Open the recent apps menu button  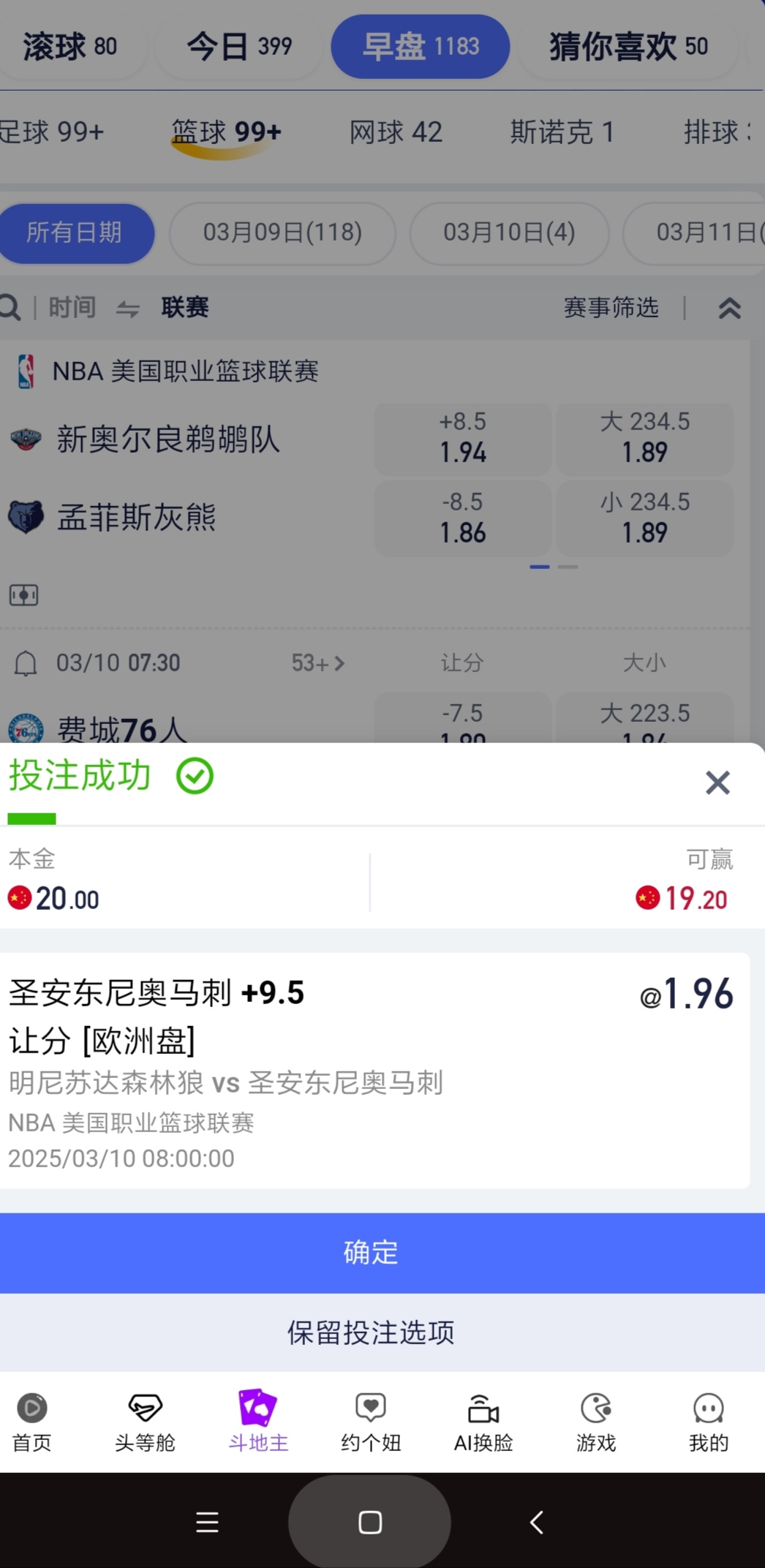coord(208,1523)
